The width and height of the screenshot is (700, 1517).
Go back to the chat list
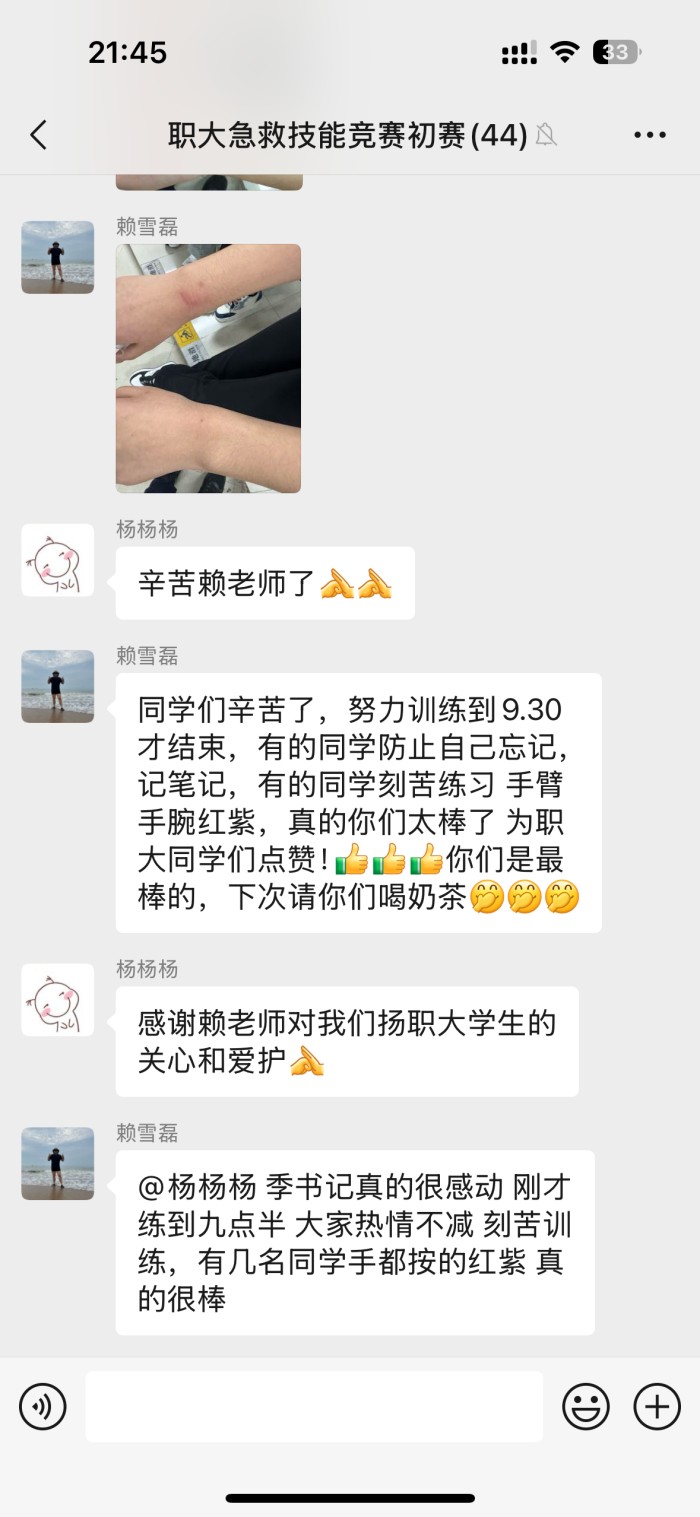38,135
